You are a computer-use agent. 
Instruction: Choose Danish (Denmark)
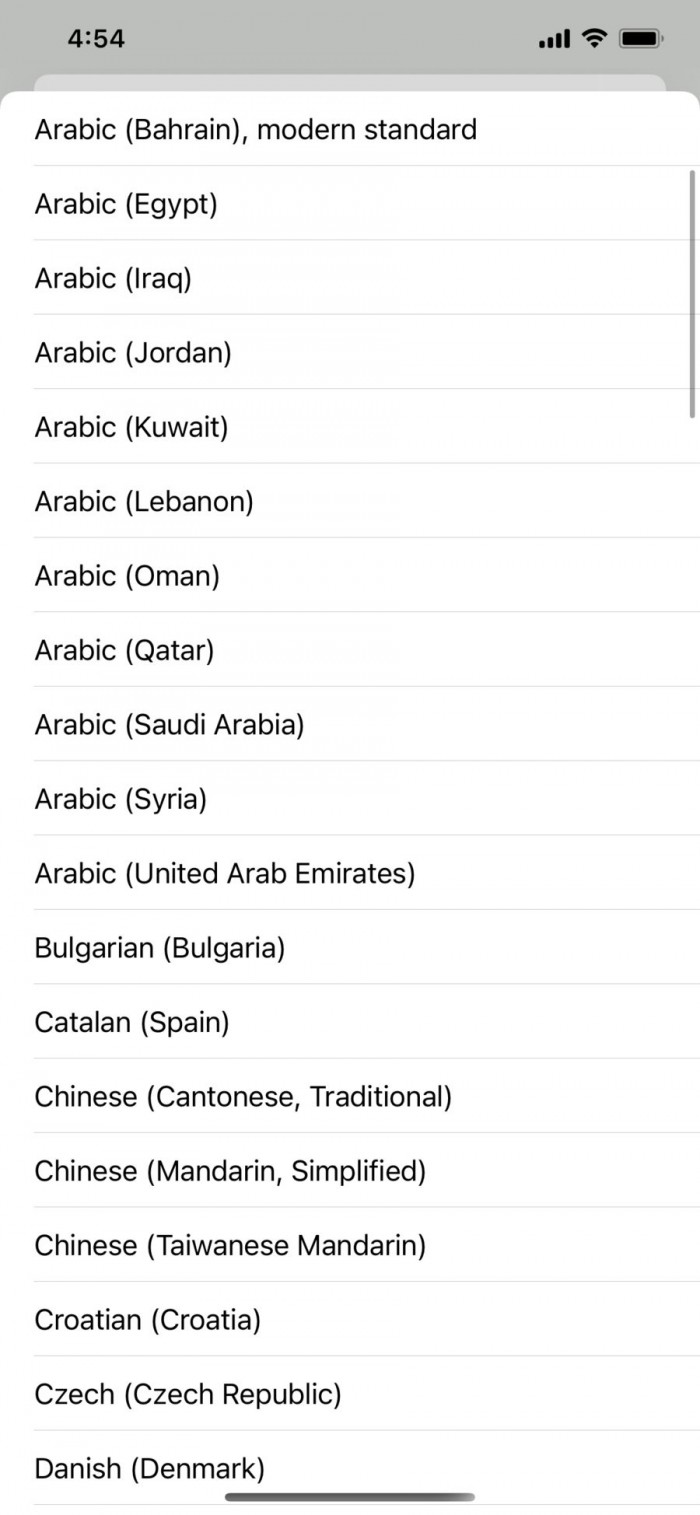click(350, 1468)
